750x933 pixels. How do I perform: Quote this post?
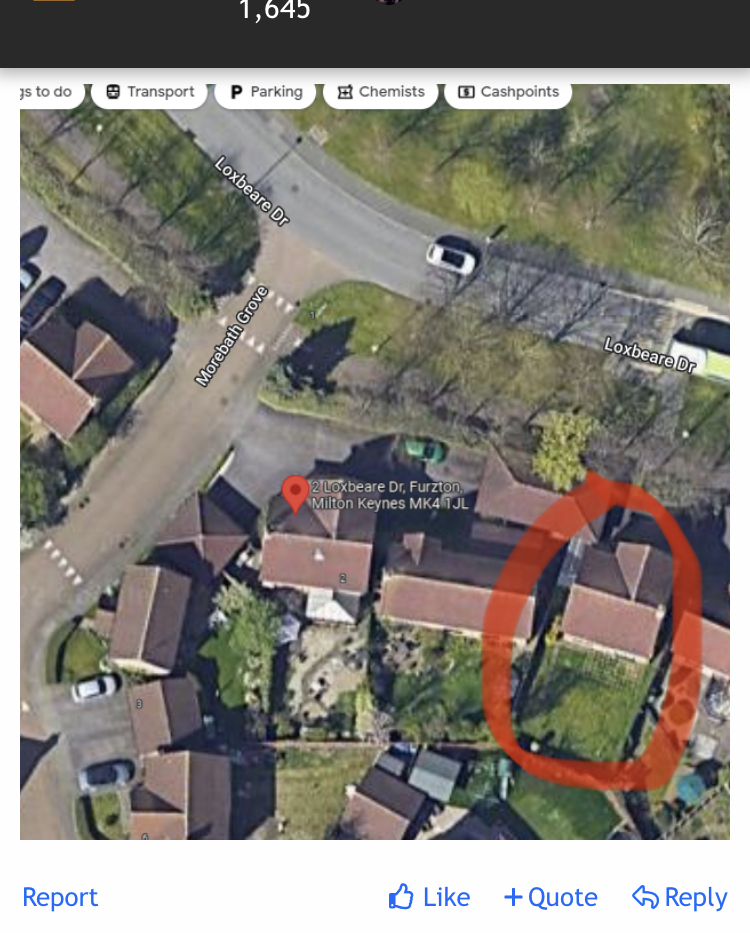tap(551, 897)
